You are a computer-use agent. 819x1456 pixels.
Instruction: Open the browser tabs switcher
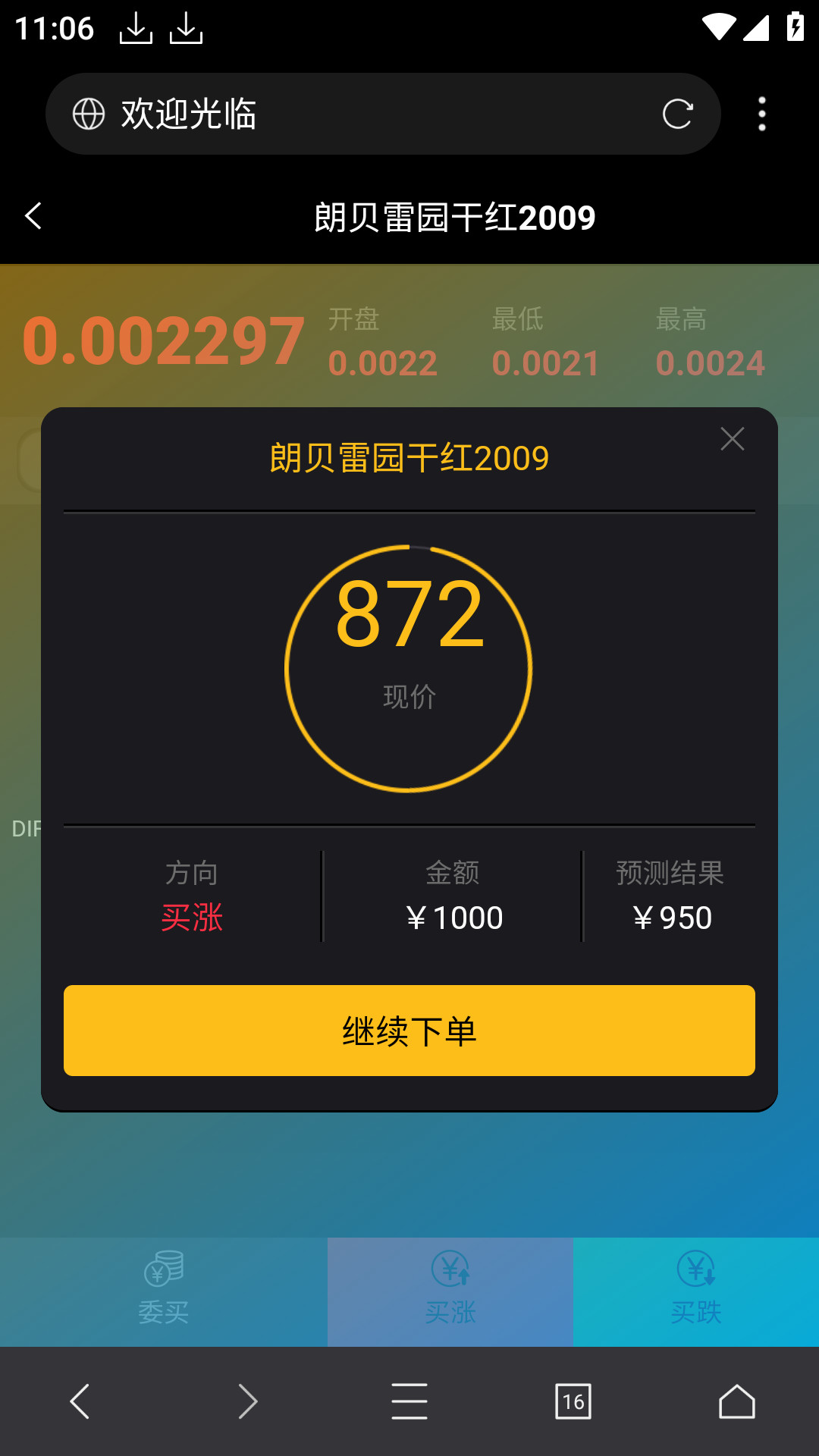[x=573, y=1401]
